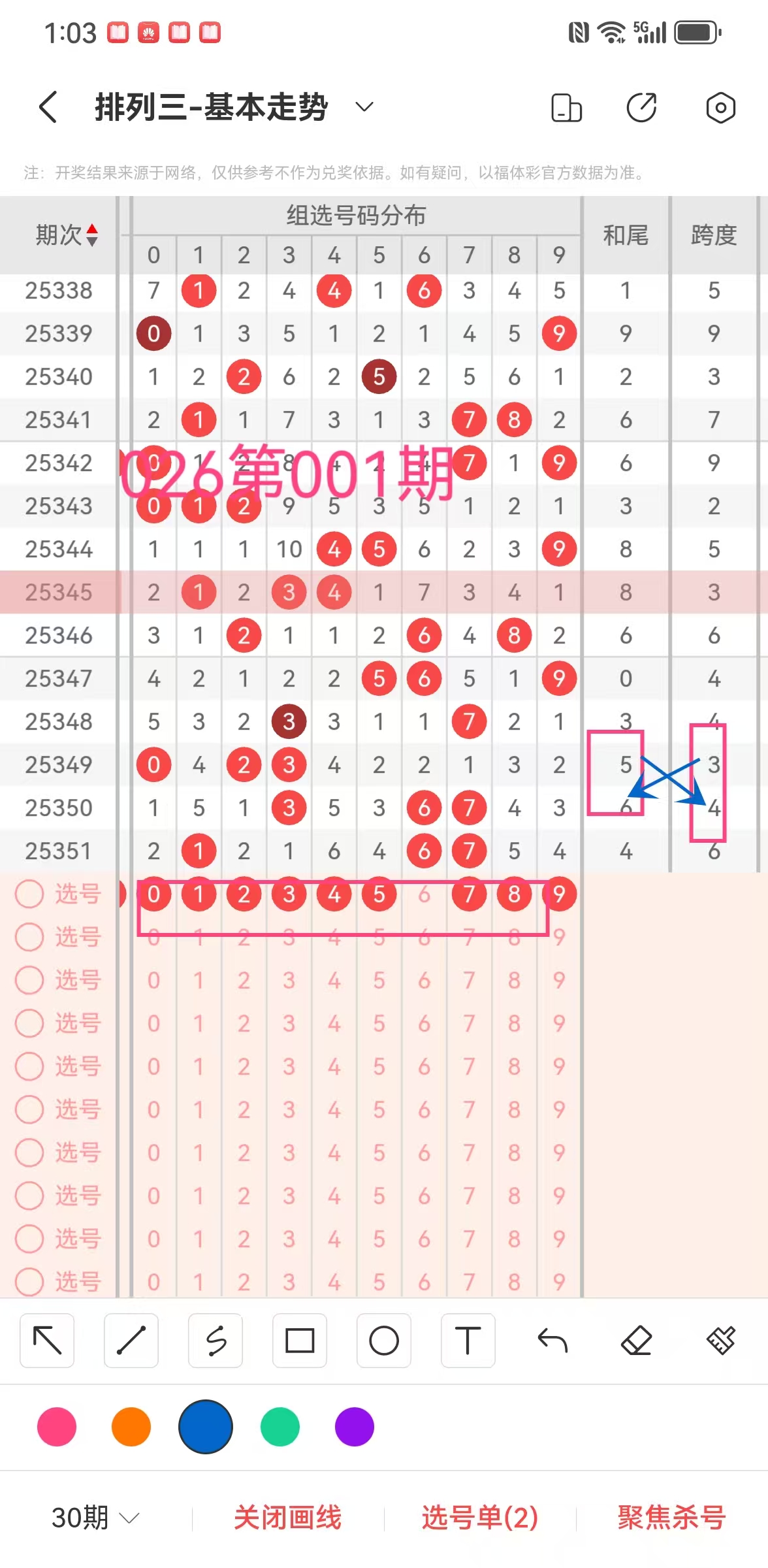This screenshot has height=1568, width=768.
Task: Clear all drawings with the brush
Action: (x=720, y=1341)
